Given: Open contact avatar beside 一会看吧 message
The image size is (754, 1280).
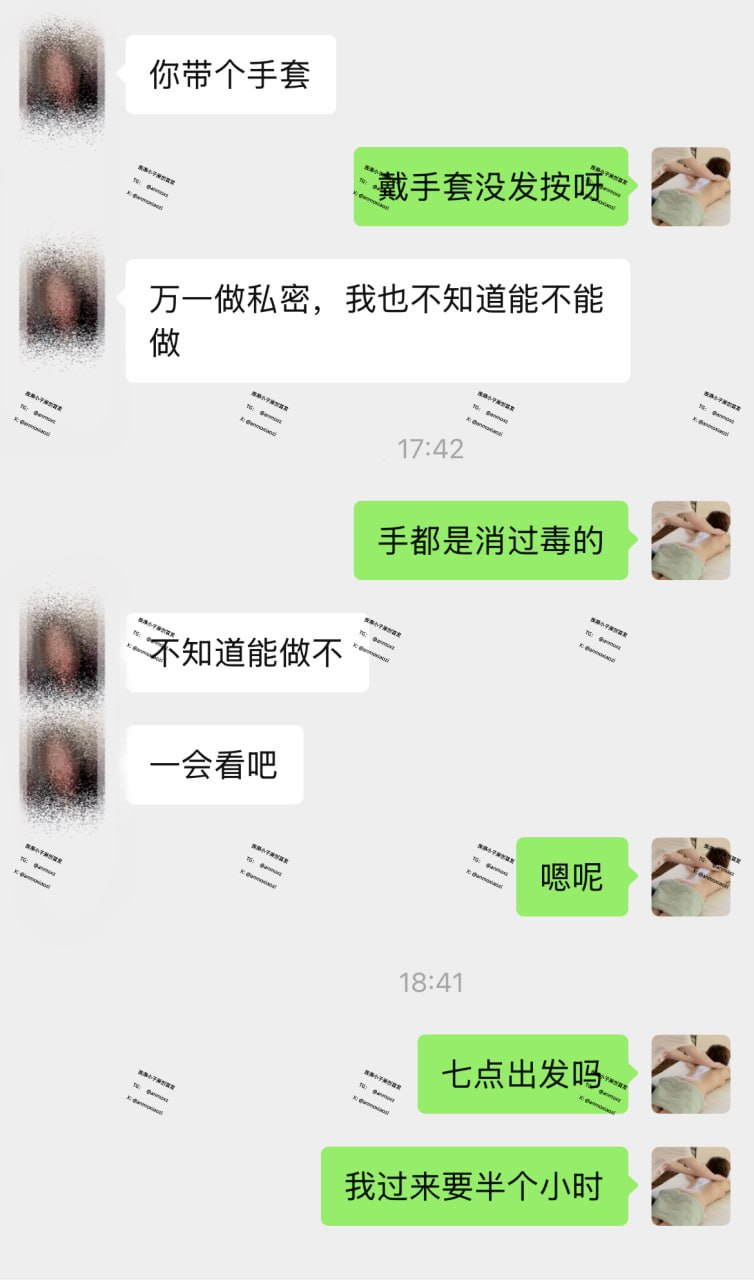Looking at the screenshot, I should tap(62, 766).
